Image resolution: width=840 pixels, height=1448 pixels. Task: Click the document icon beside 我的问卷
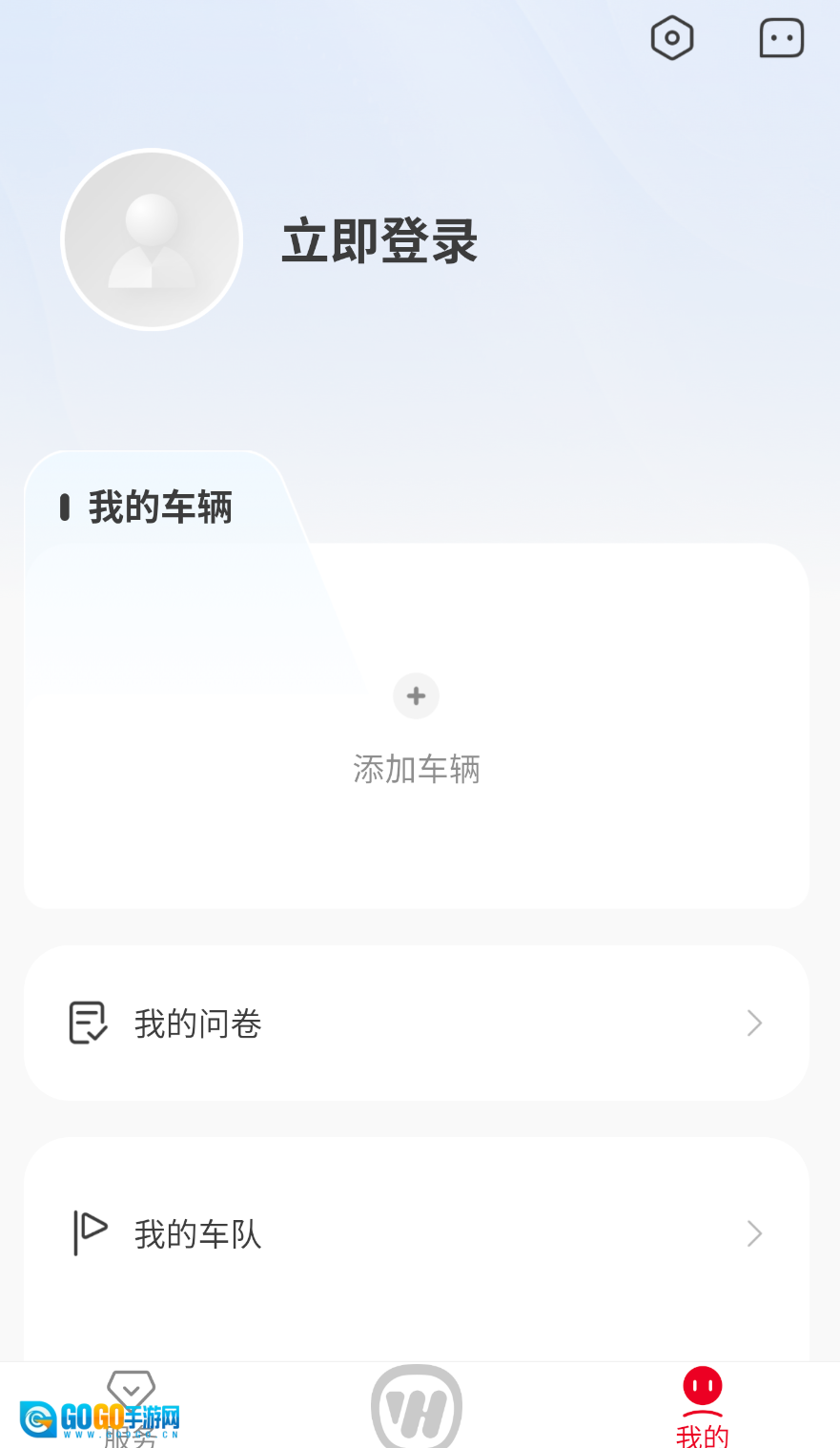[89, 1023]
